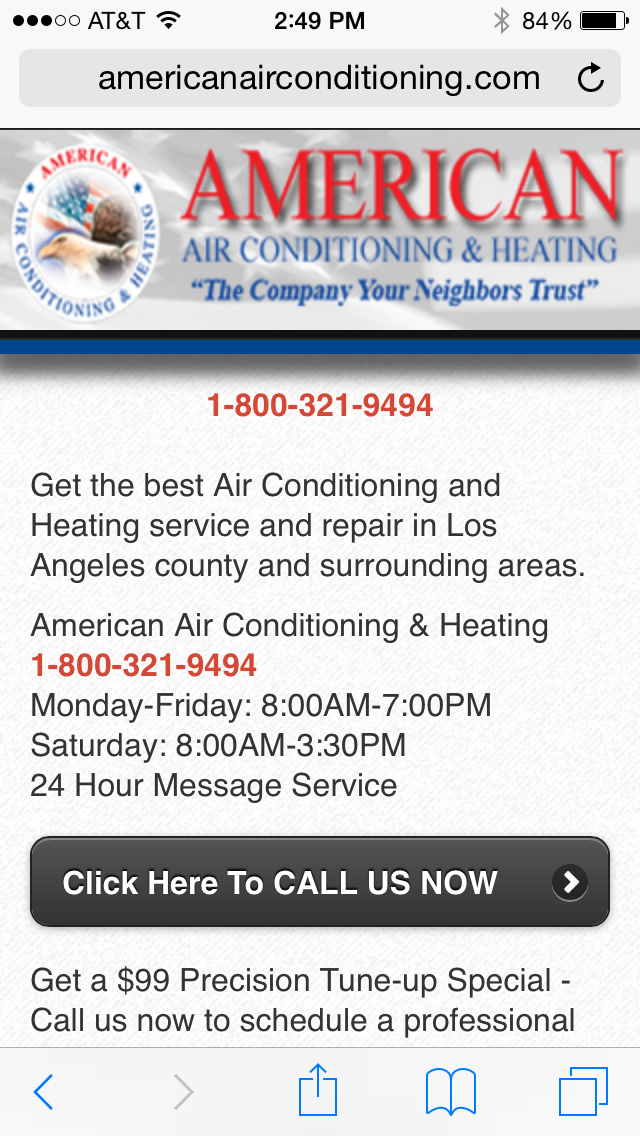Open the bookmarks book icon

tap(451, 1092)
